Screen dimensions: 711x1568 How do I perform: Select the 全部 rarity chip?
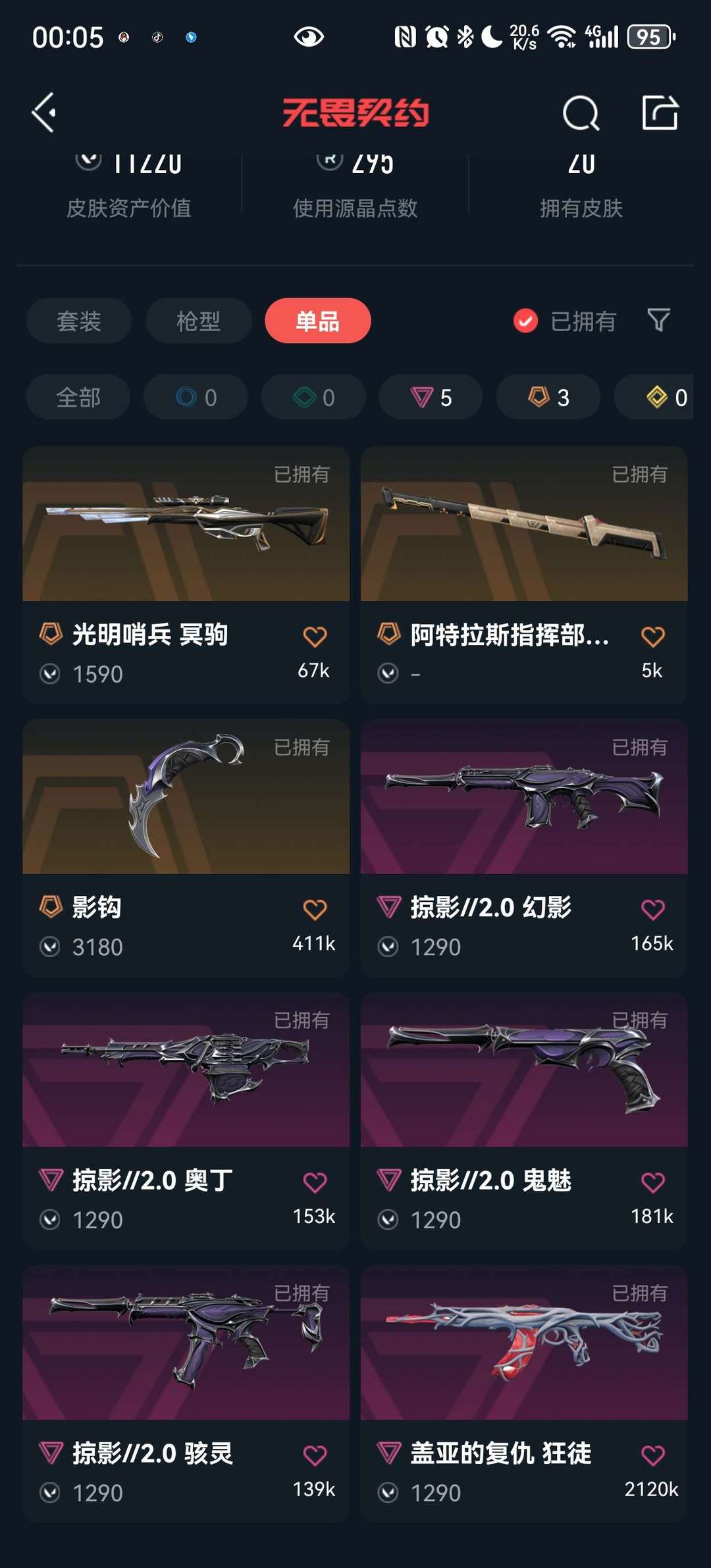(x=78, y=397)
